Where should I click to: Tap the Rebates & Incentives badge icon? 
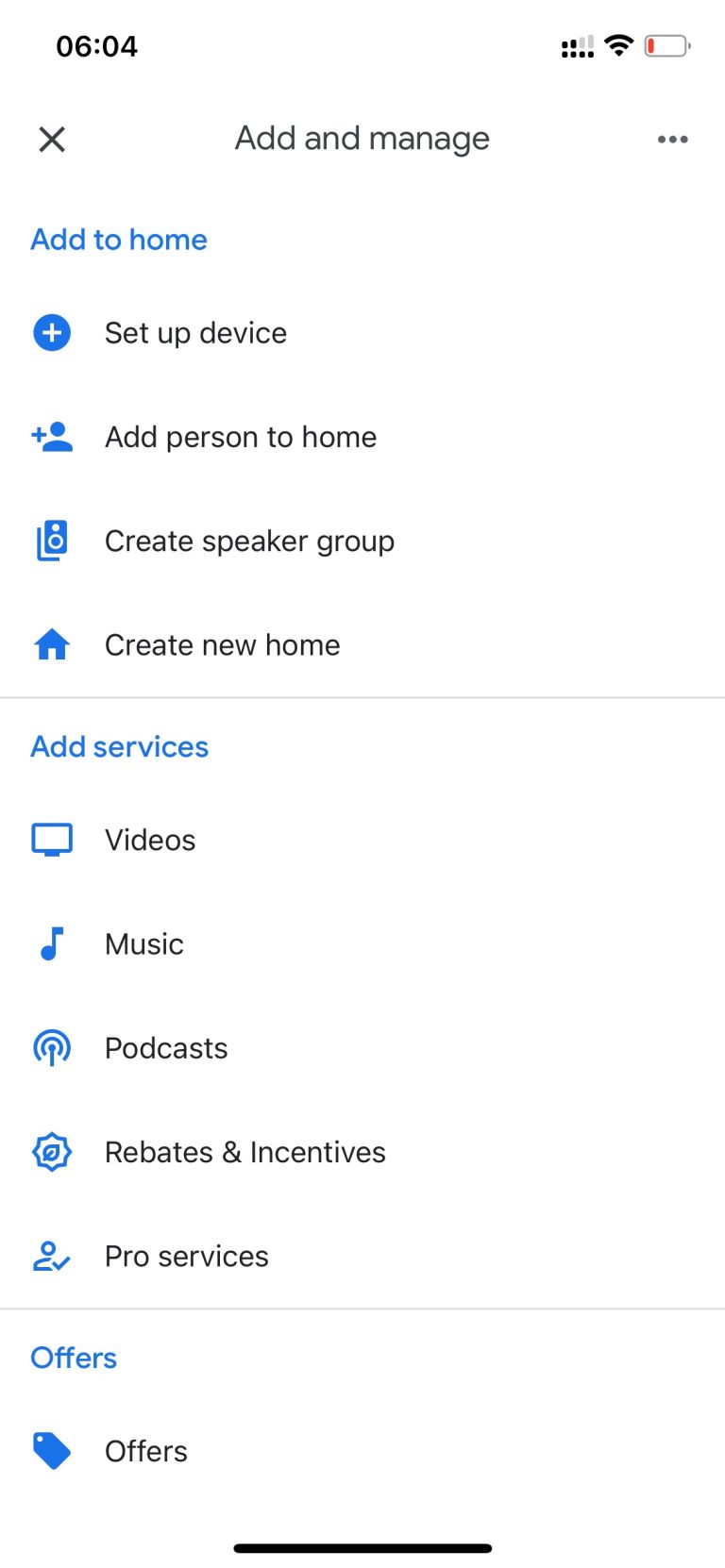52,1151
